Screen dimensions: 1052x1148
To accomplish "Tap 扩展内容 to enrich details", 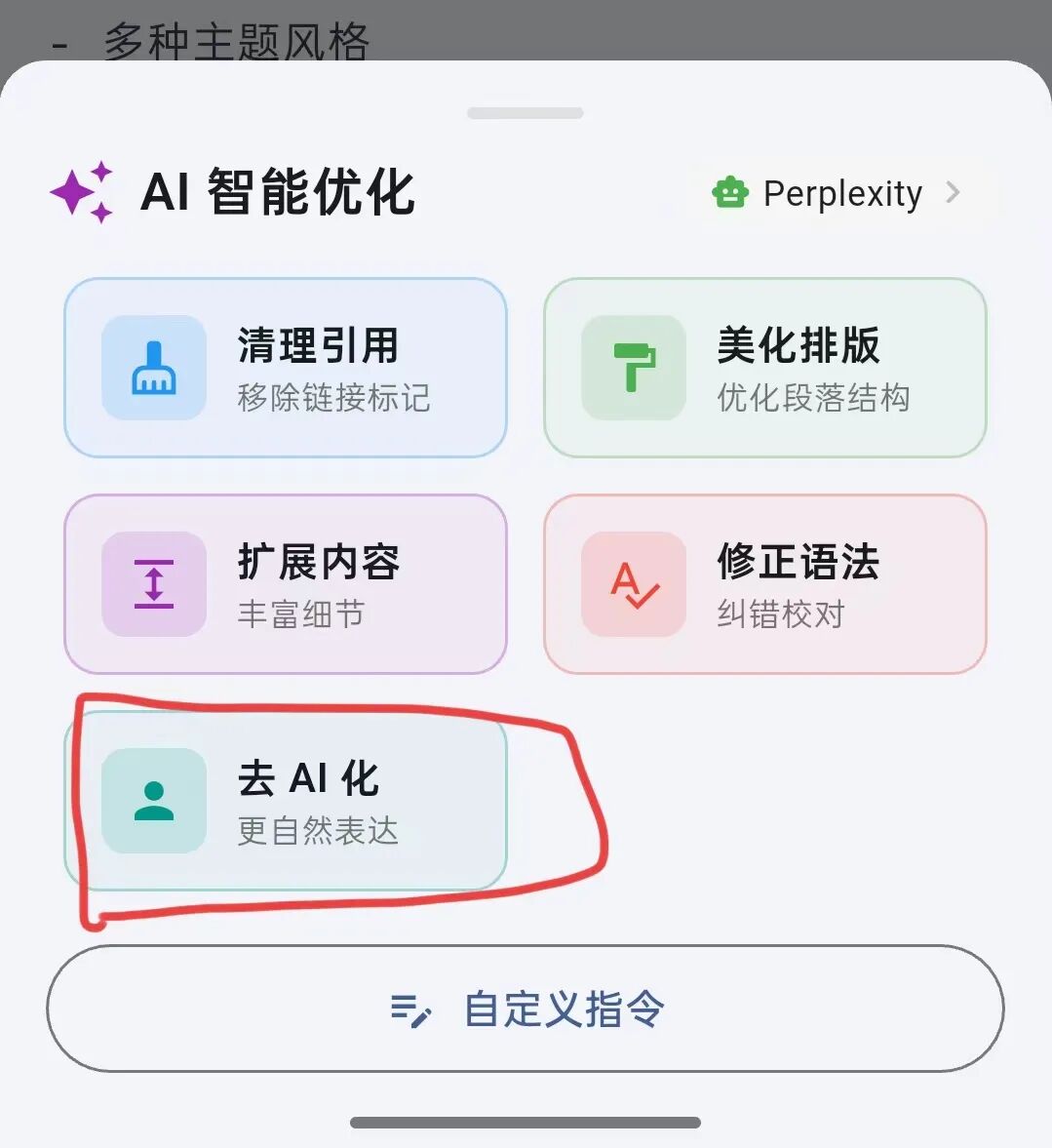I will 286,584.
